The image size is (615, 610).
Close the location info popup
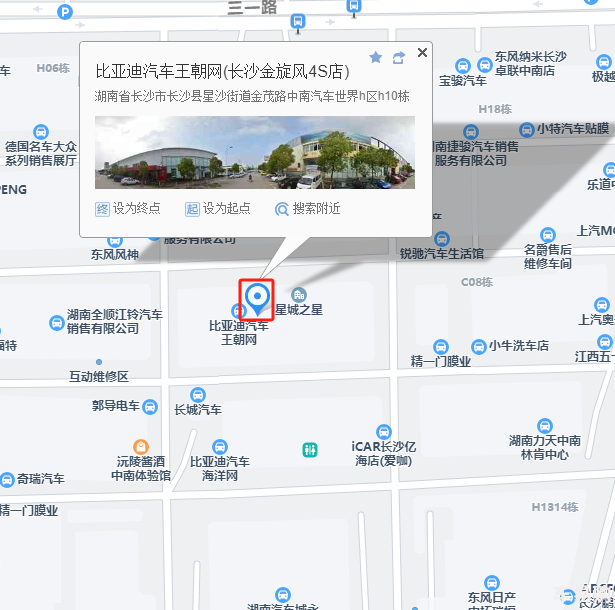422,52
